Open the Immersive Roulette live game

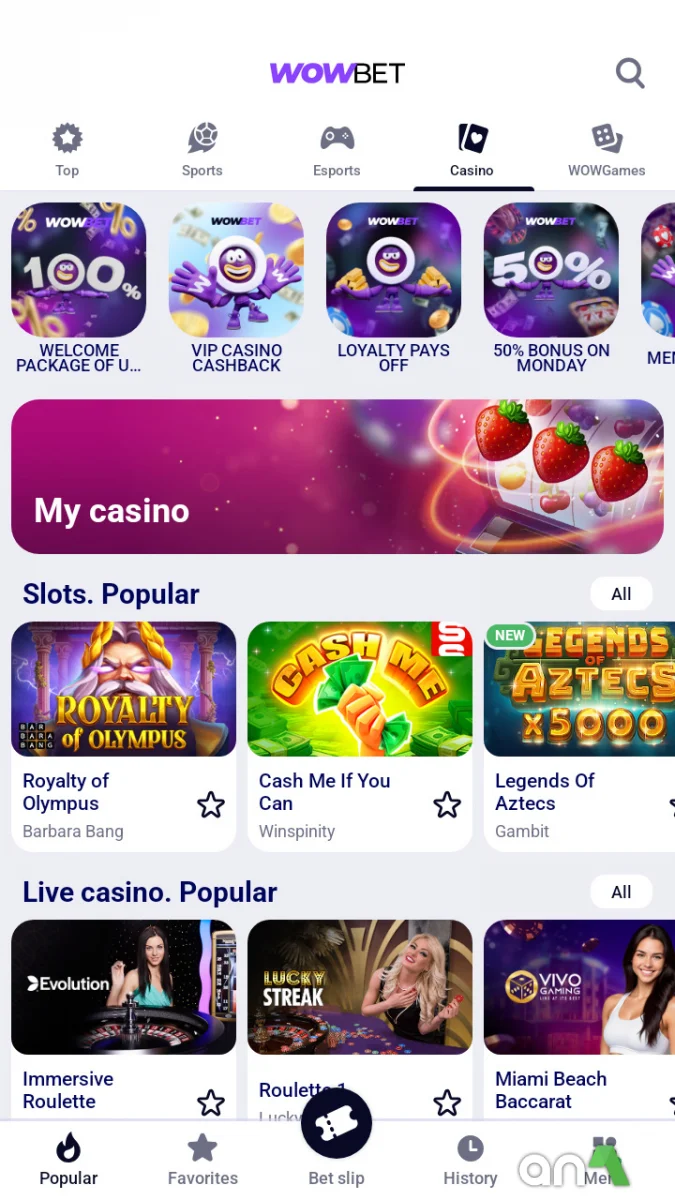[x=124, y=987]
